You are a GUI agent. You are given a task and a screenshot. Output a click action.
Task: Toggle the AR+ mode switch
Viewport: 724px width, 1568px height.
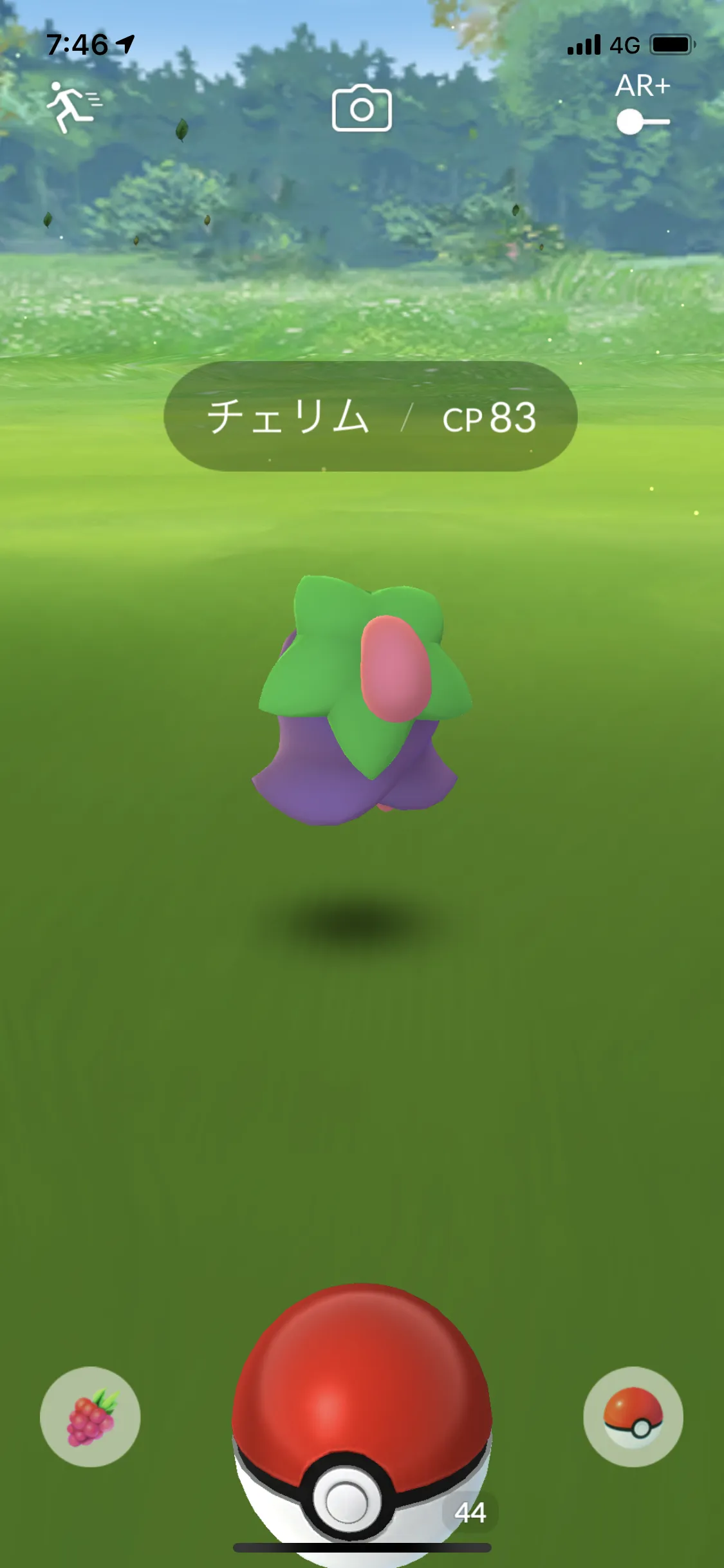click(642, 121)
